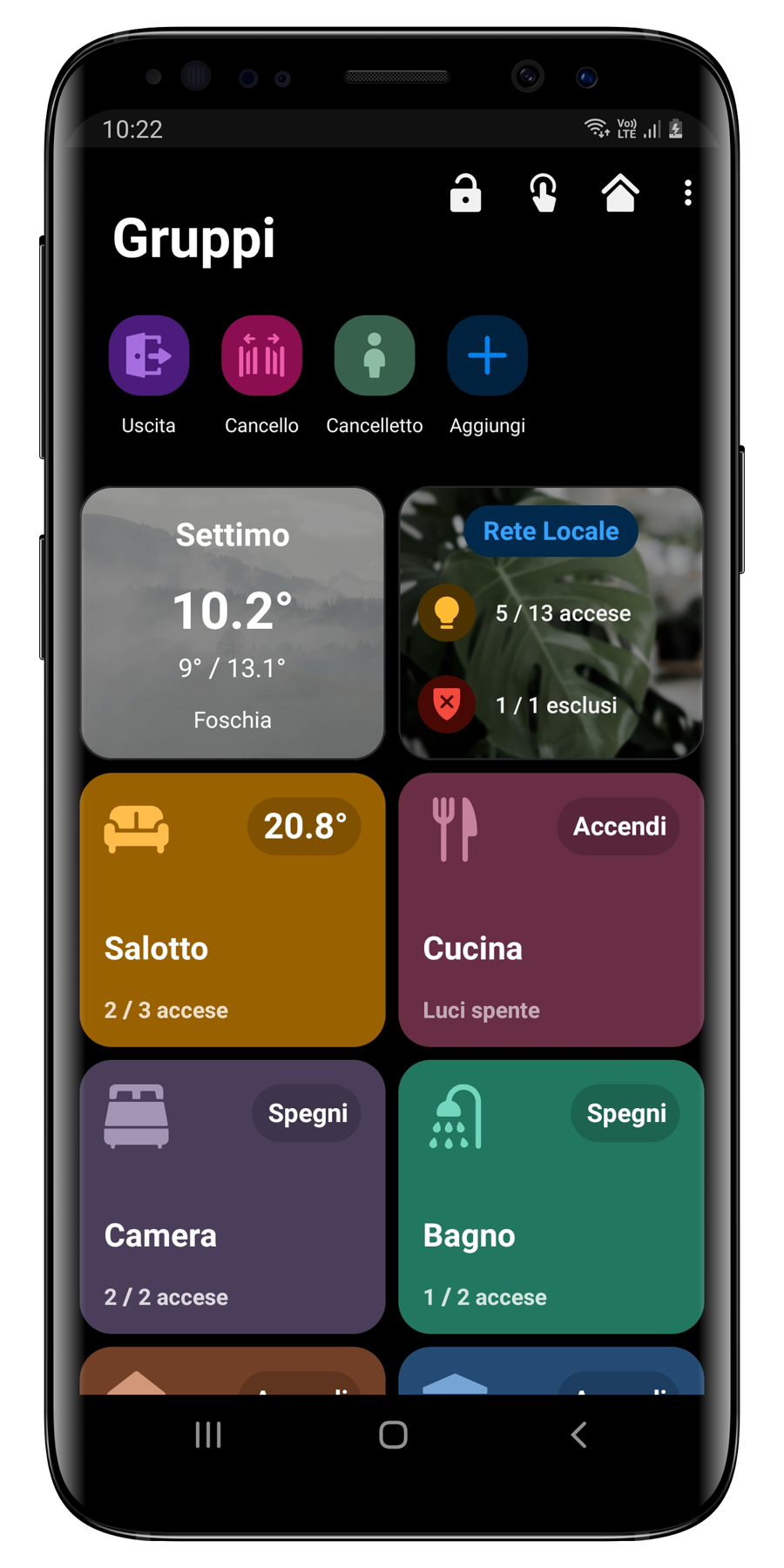Turn off Camera lights with Spegni

click(x=307, y=1113)
